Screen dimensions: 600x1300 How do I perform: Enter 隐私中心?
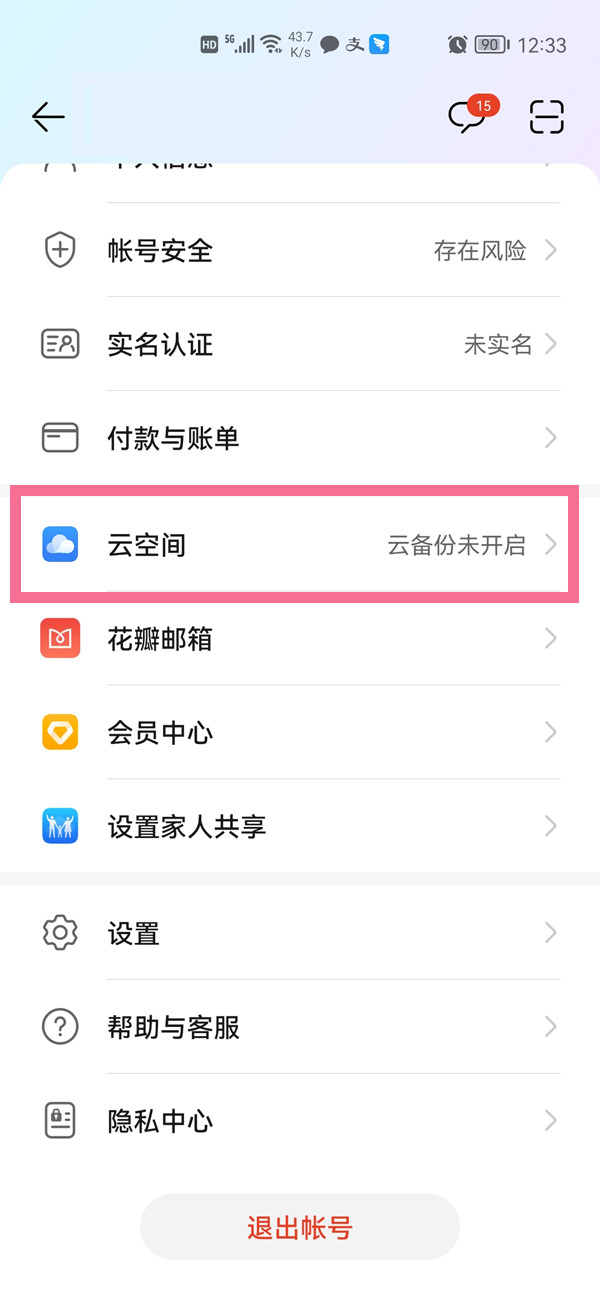point(300,1121)
